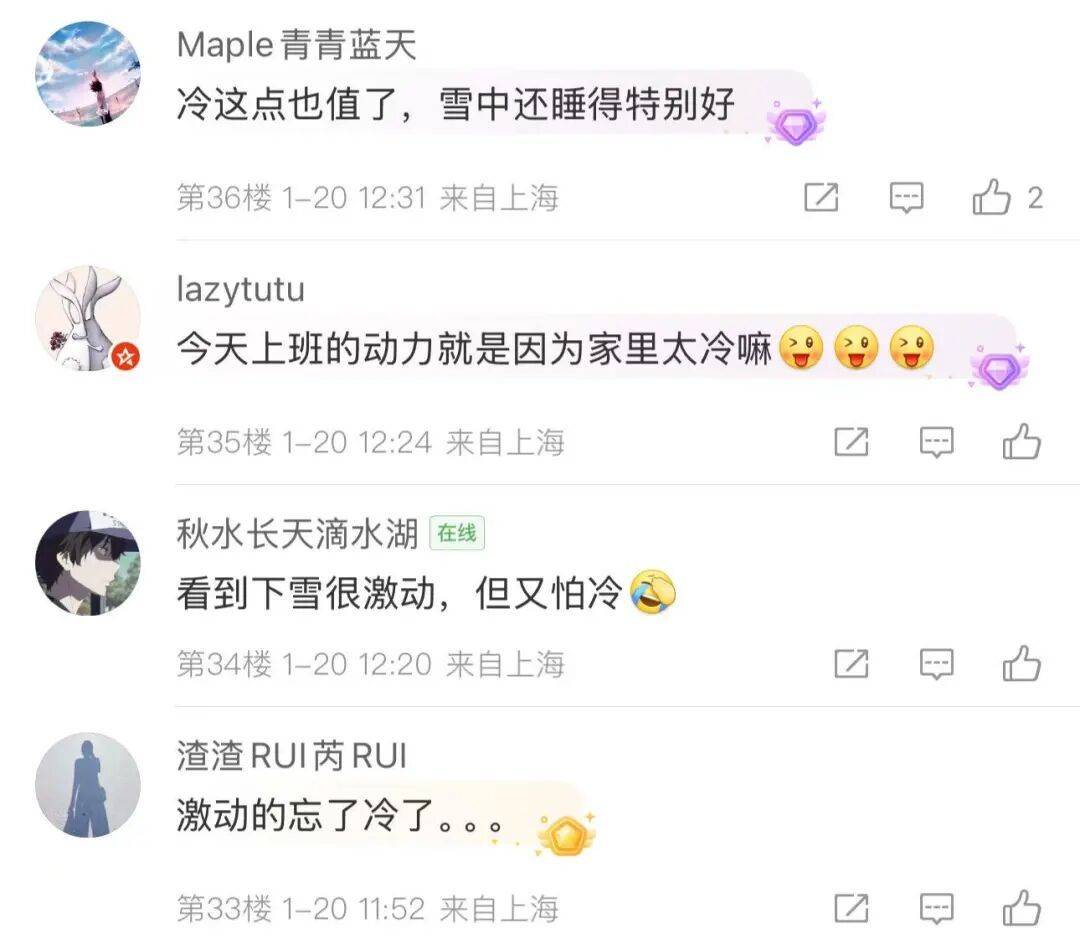View 渣渣RUI芮RUI's profile avatar
The height and width of the screenshot is (944, 1080).
88,785
